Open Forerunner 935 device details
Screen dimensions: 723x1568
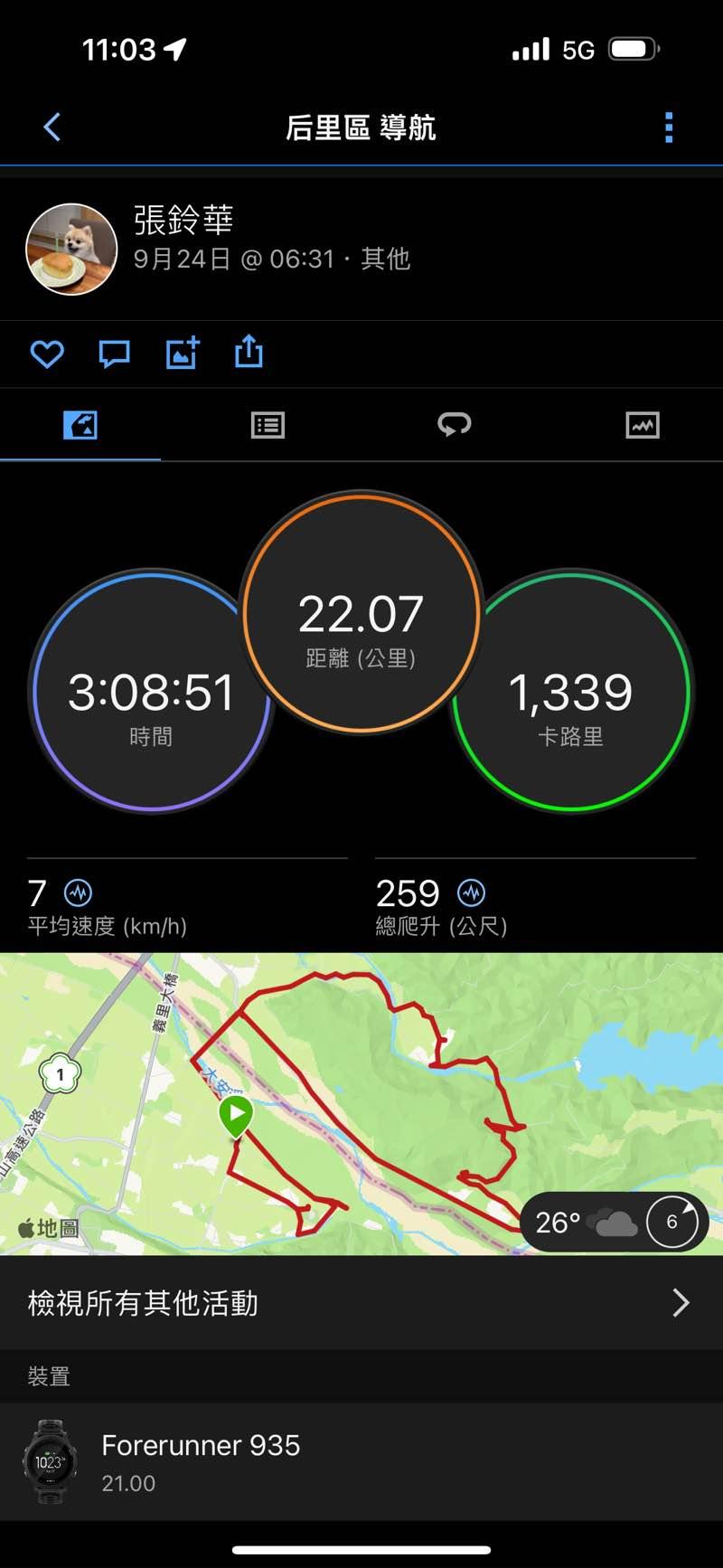pos(361,1460)
